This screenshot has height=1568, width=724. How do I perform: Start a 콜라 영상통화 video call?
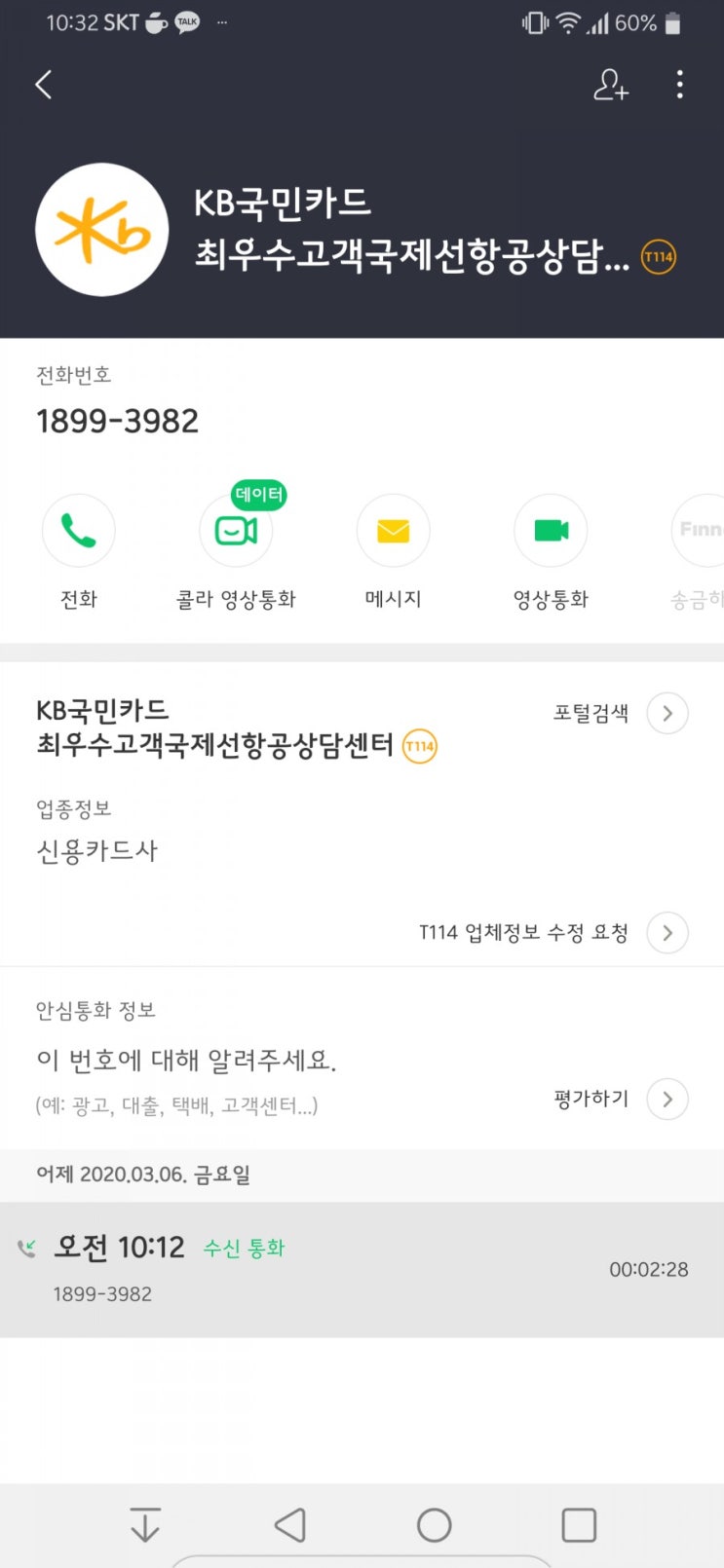pyautogui.click(x=236, y=531)
